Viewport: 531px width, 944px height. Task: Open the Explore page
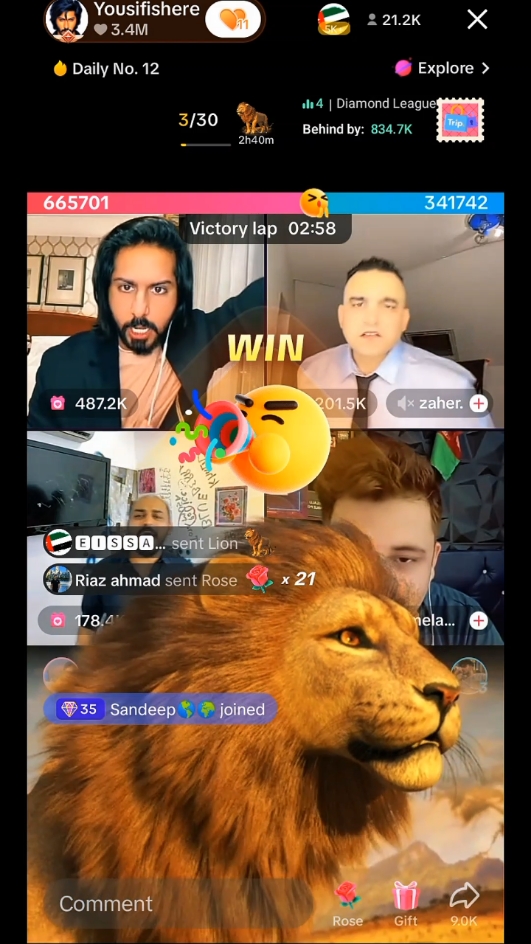pos(442,68)
